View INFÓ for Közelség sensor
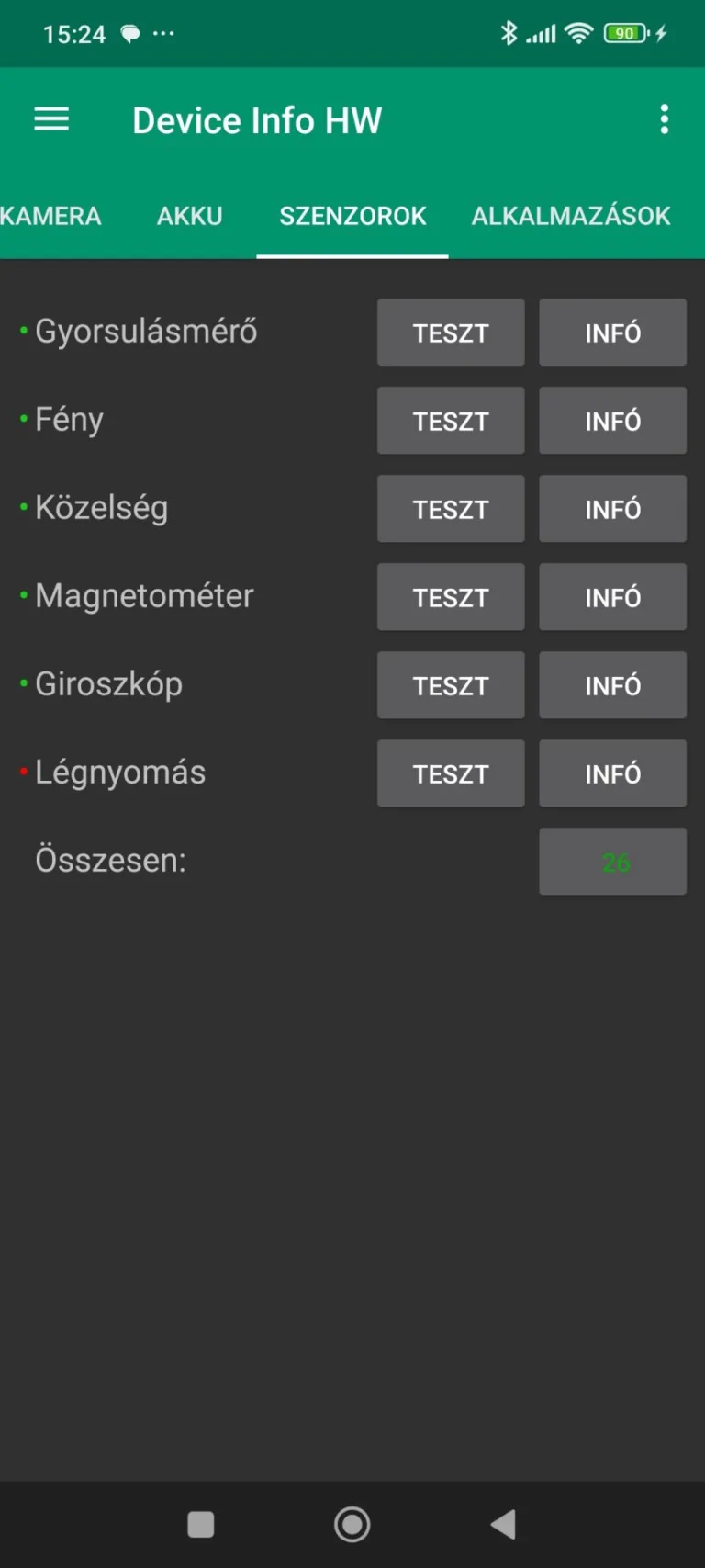 point(612,509)
